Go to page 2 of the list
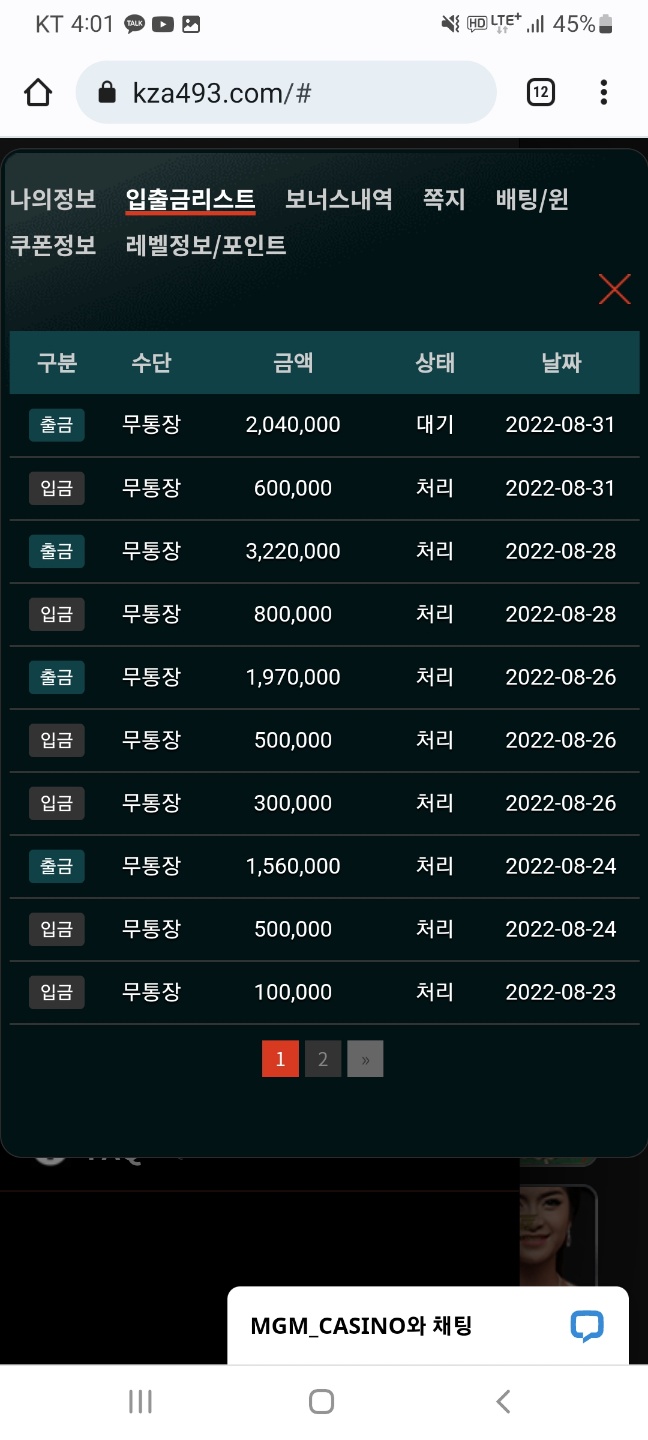The image size is (648, 1440). pyautogui.click(x=322, y=1059)
